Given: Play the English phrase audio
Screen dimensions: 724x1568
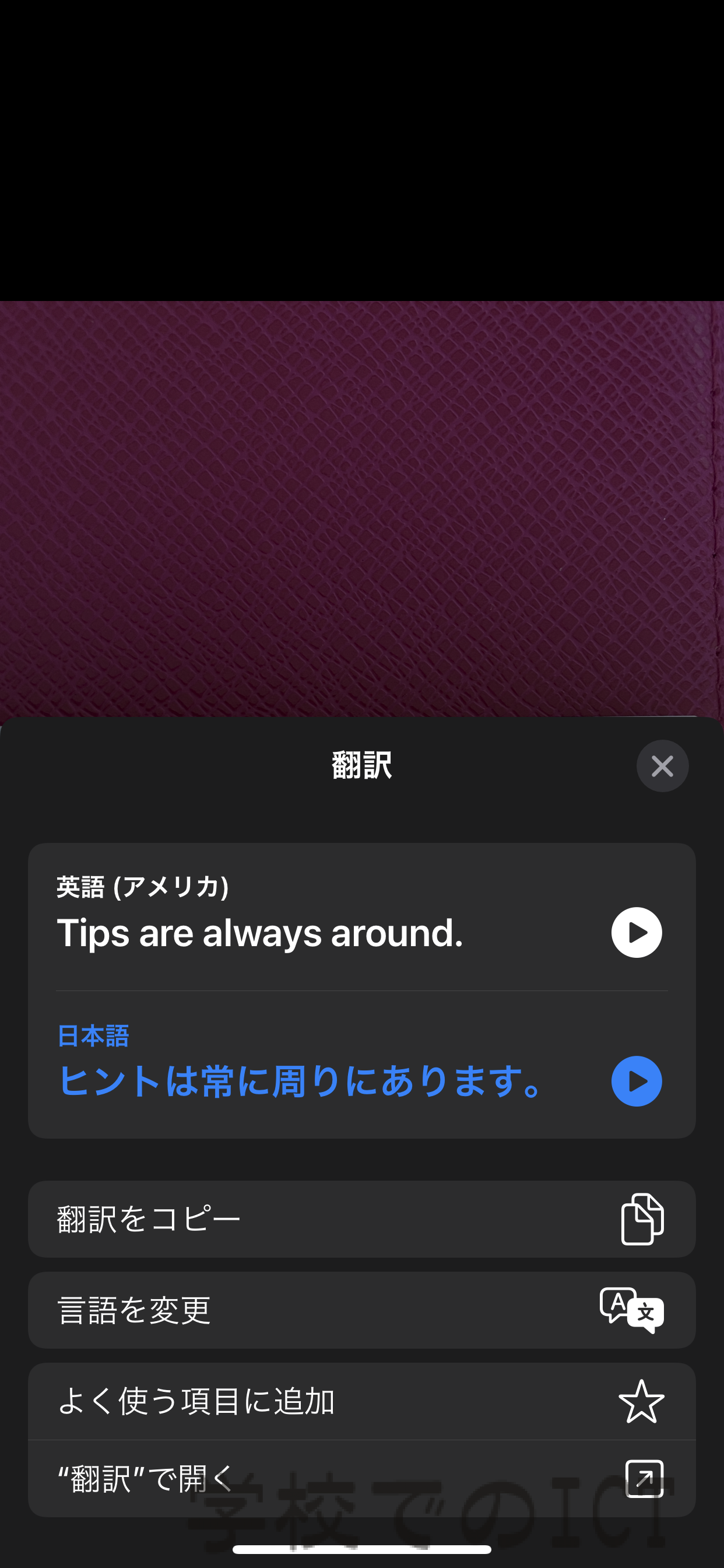Looking at the screenshot, I should click(x=637, y=933).
